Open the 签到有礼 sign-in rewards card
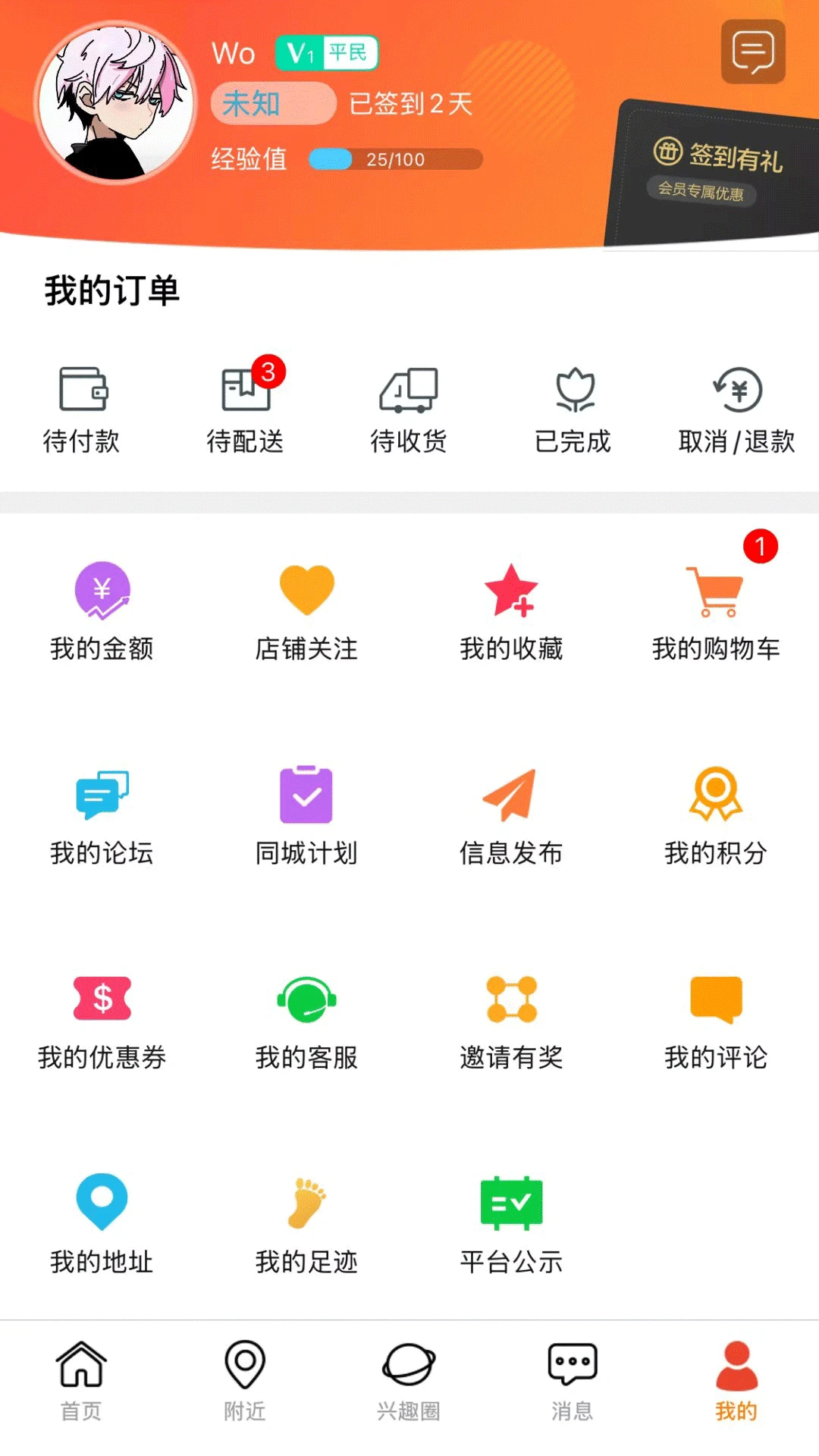The width and height of the screenshot is (819, 1456). click(705, 163)
